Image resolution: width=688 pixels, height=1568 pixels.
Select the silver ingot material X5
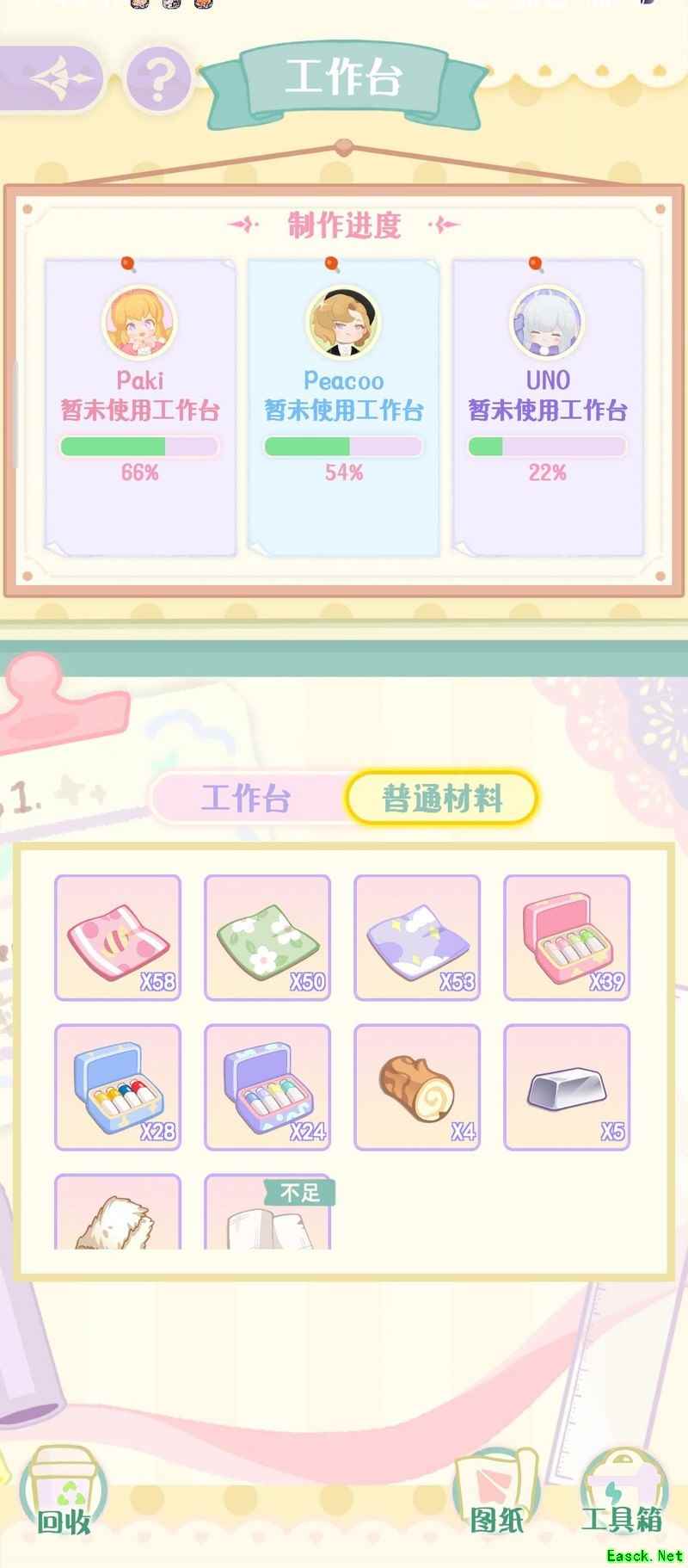click(x=567, y=1087)
